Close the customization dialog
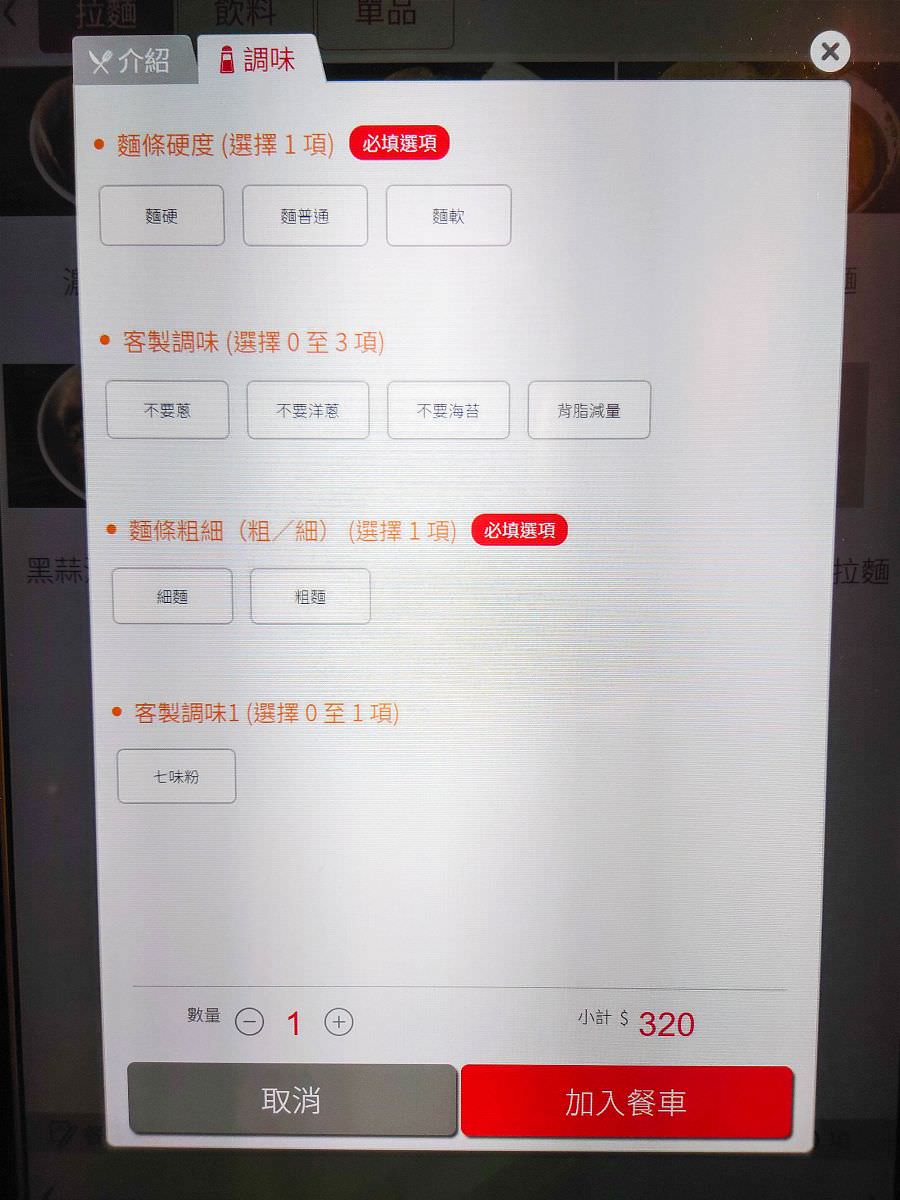Screen dimensions: 900x1200 [x=830, y=52]
